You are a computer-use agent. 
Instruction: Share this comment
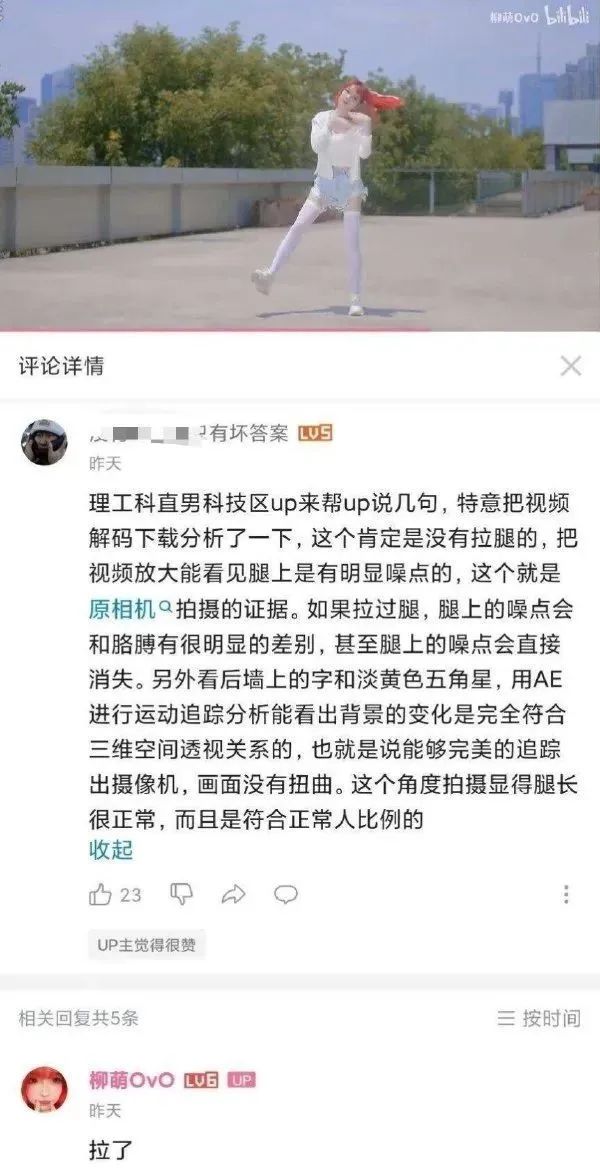tap(233, 894)
